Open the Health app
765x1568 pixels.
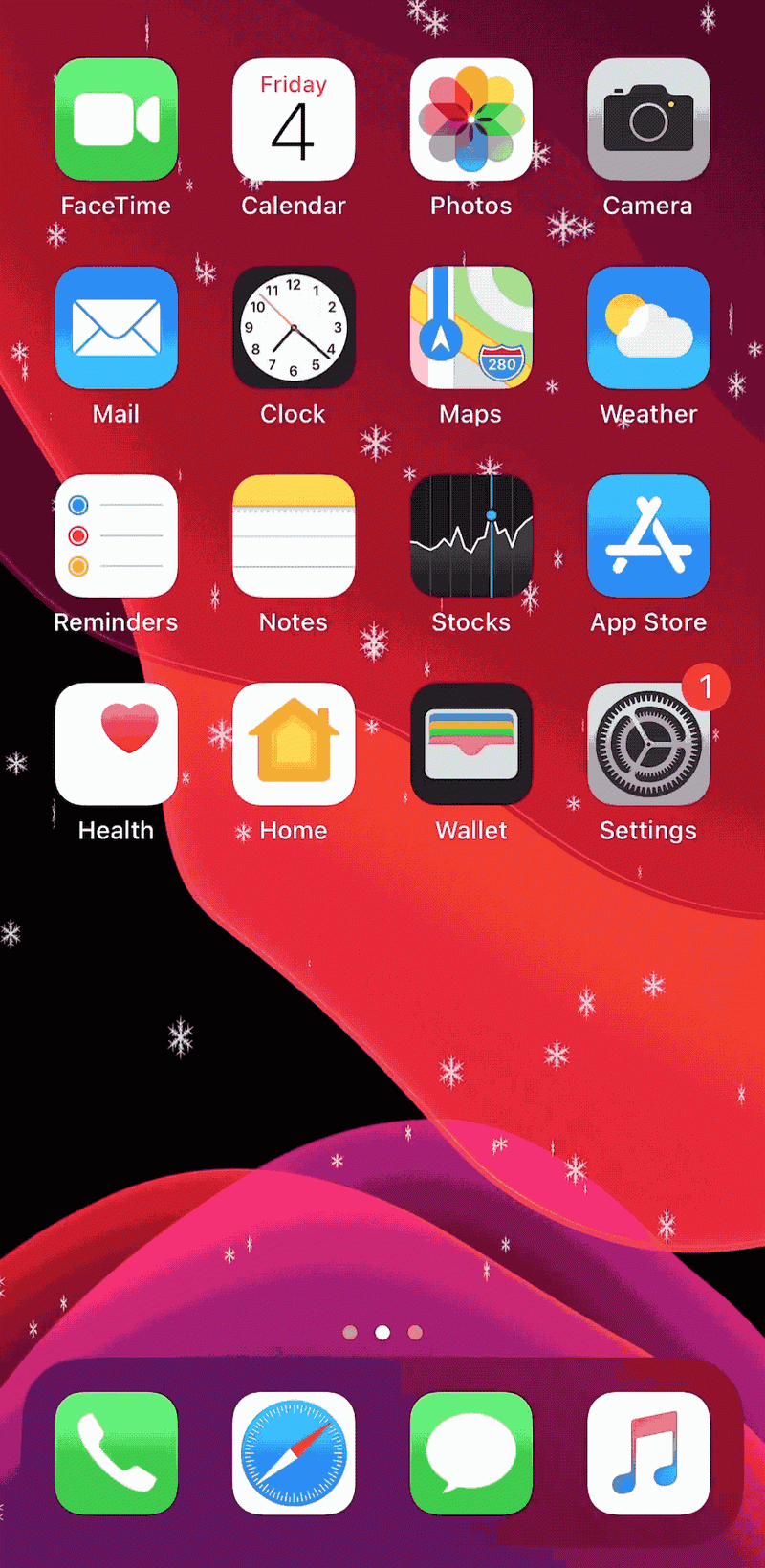point(116,745)
